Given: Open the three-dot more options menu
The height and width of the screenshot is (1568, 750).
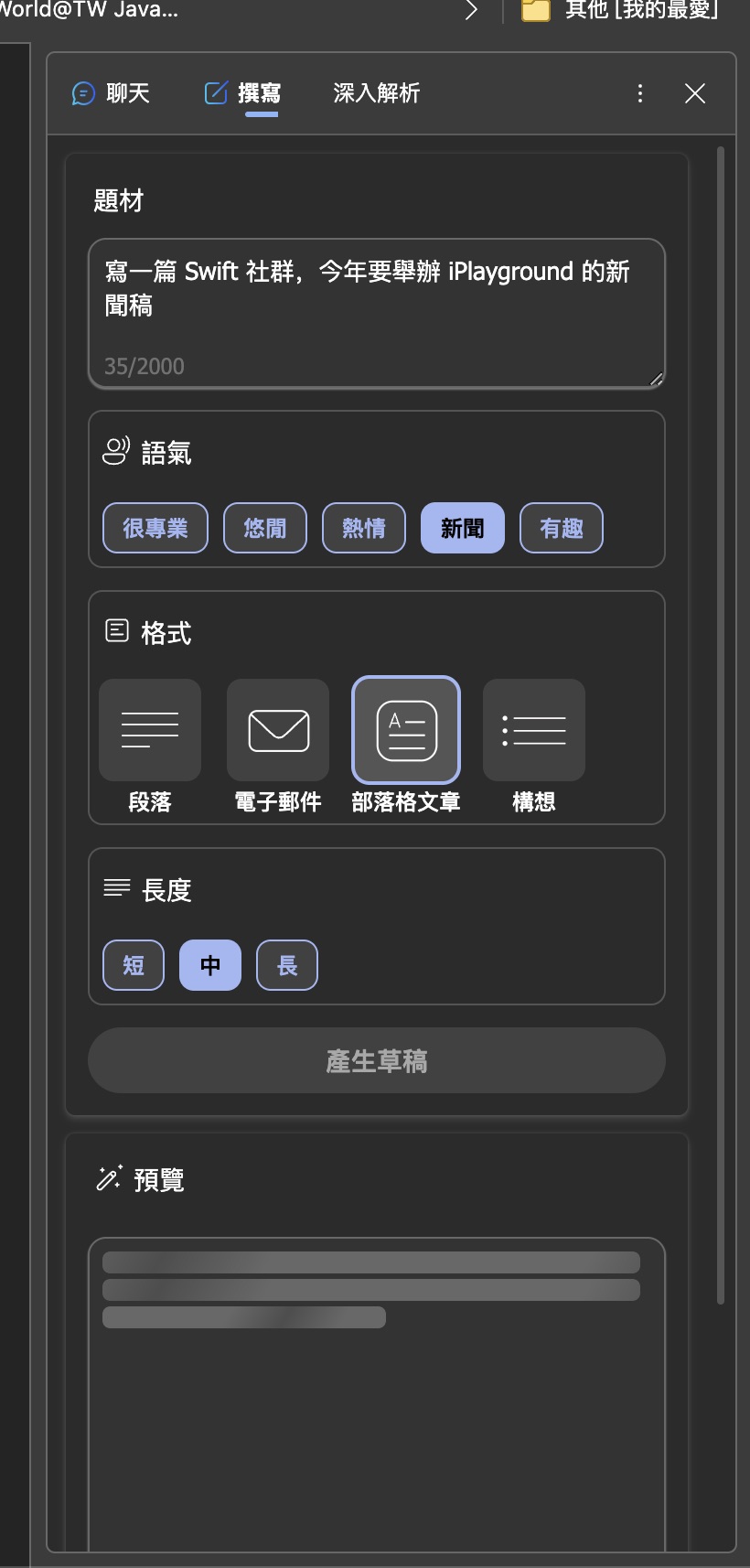Looking at the screenshot, I should 640,93.
